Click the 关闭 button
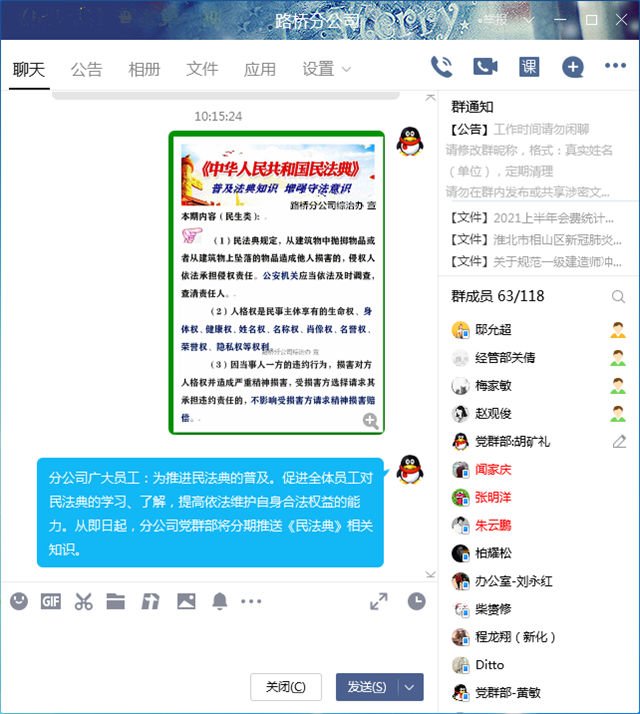The height and width of the screenshot is (714, 640). (286, 687)
